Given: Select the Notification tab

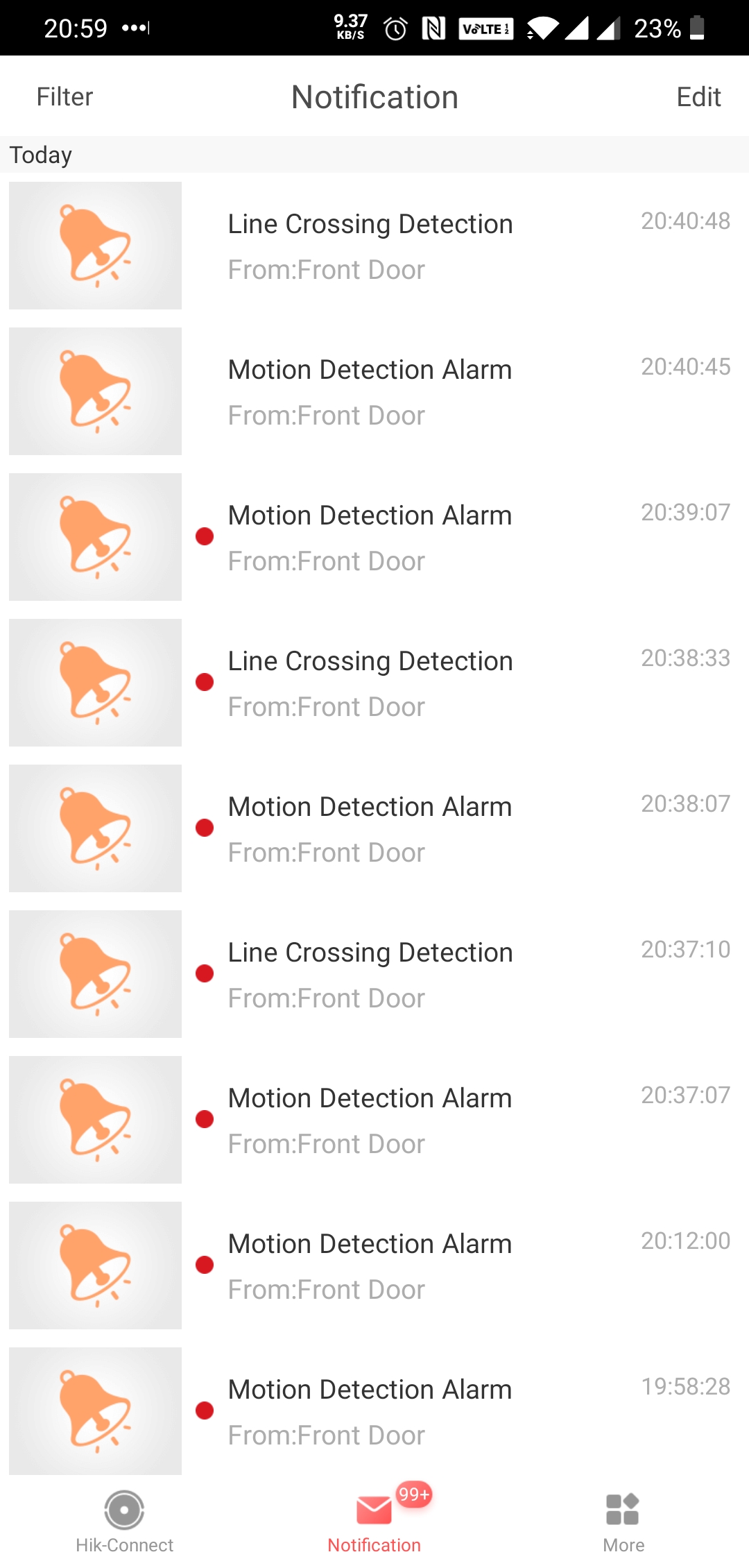Looking at the screenshot, I should coord(374,1522).
